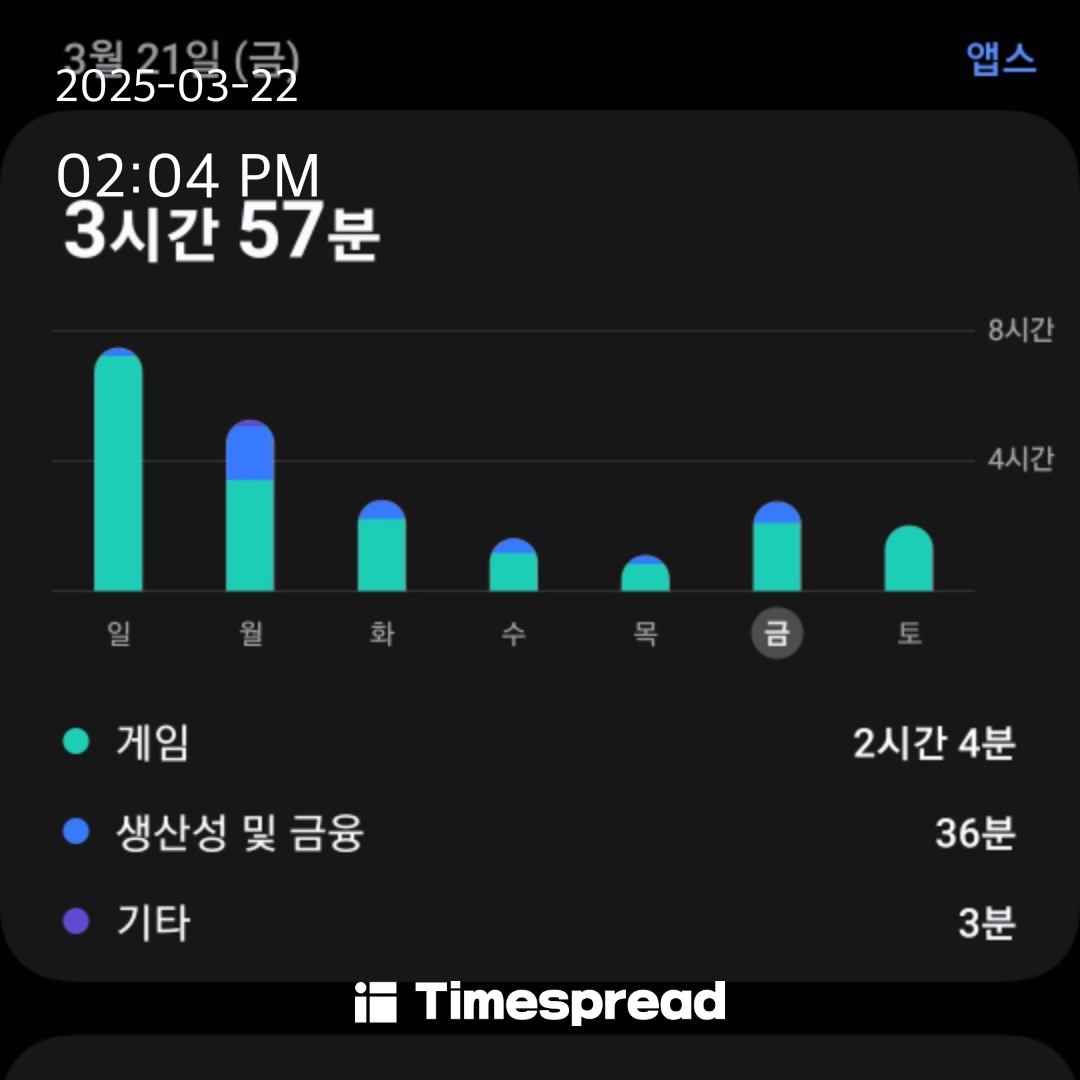Open the 게임 category usage

point(539,742)
